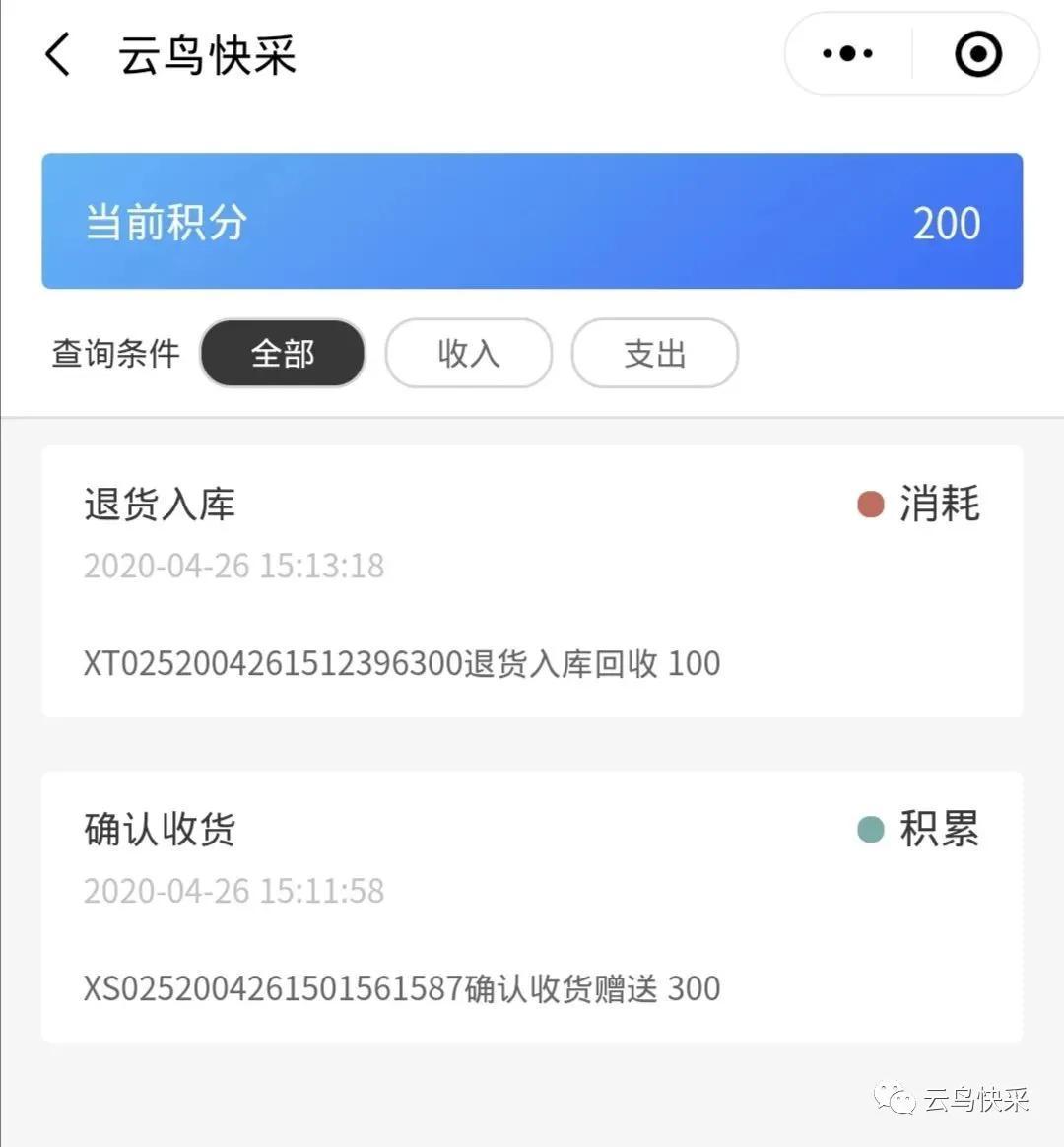1064x1147 pixels.
Task: Enable the 支出 filter
Action: [655, 353]
